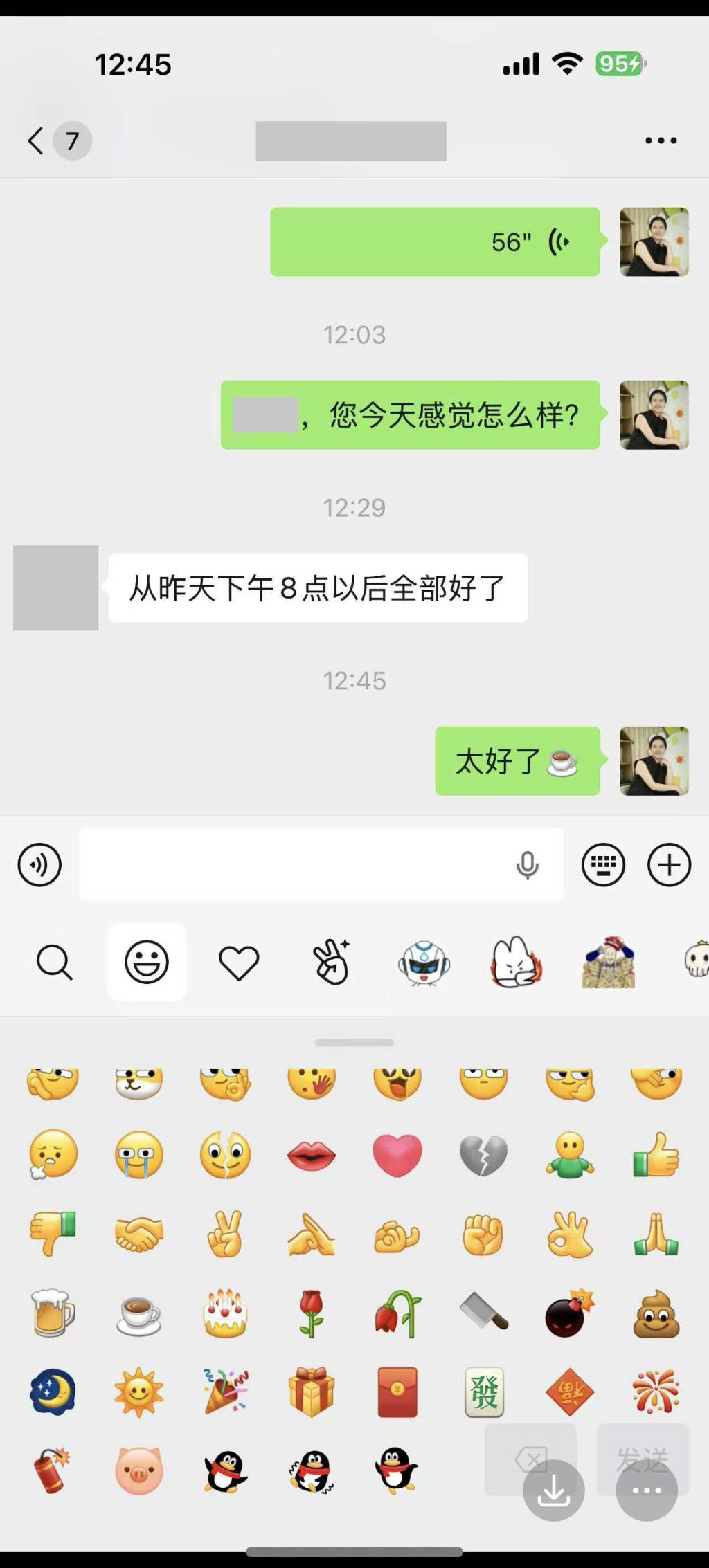Search for stickers with magnifier
The height and width of the screenshot is (1568, 709).
pos(54,962)
